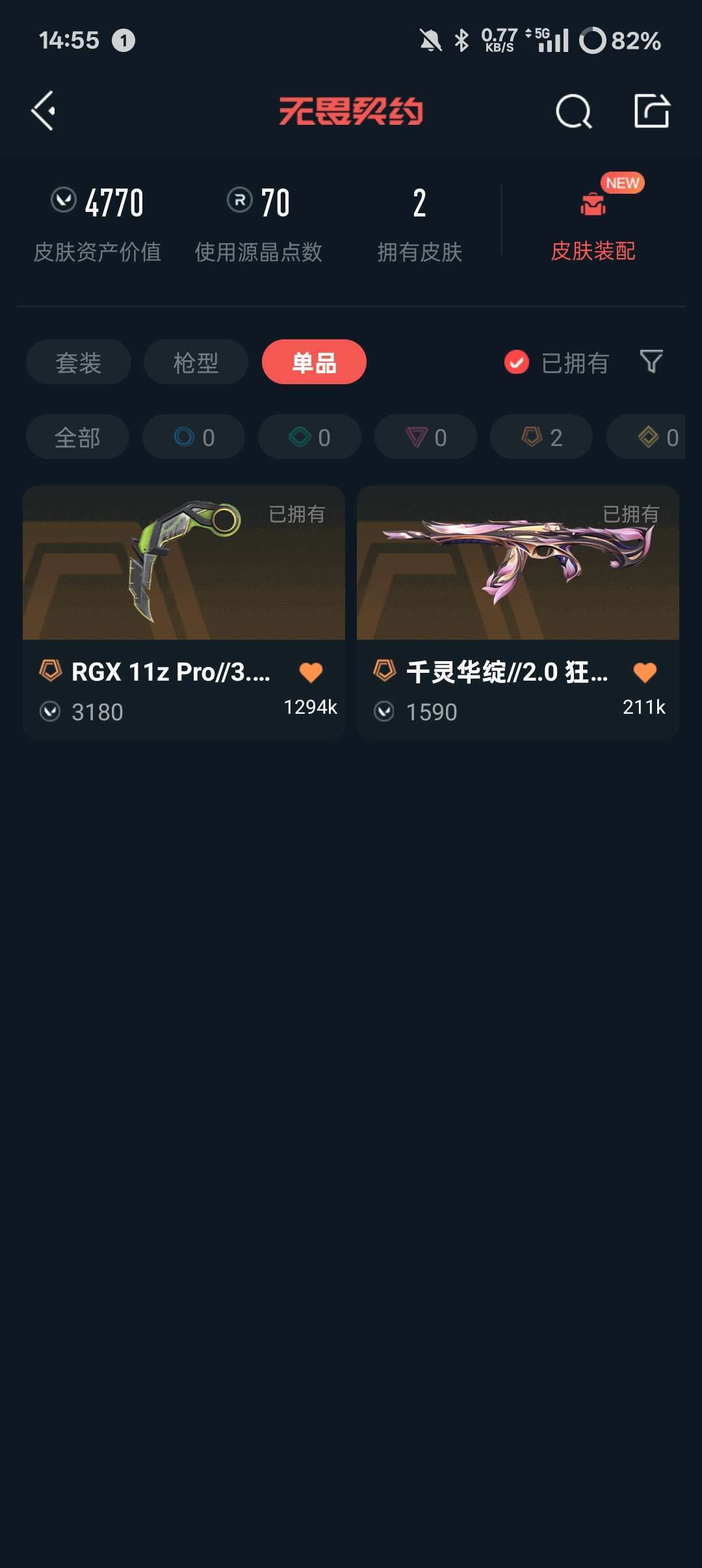Open the search icon in the header
Viewport: 702px width, 1568px height.
[x=574, y=112]
